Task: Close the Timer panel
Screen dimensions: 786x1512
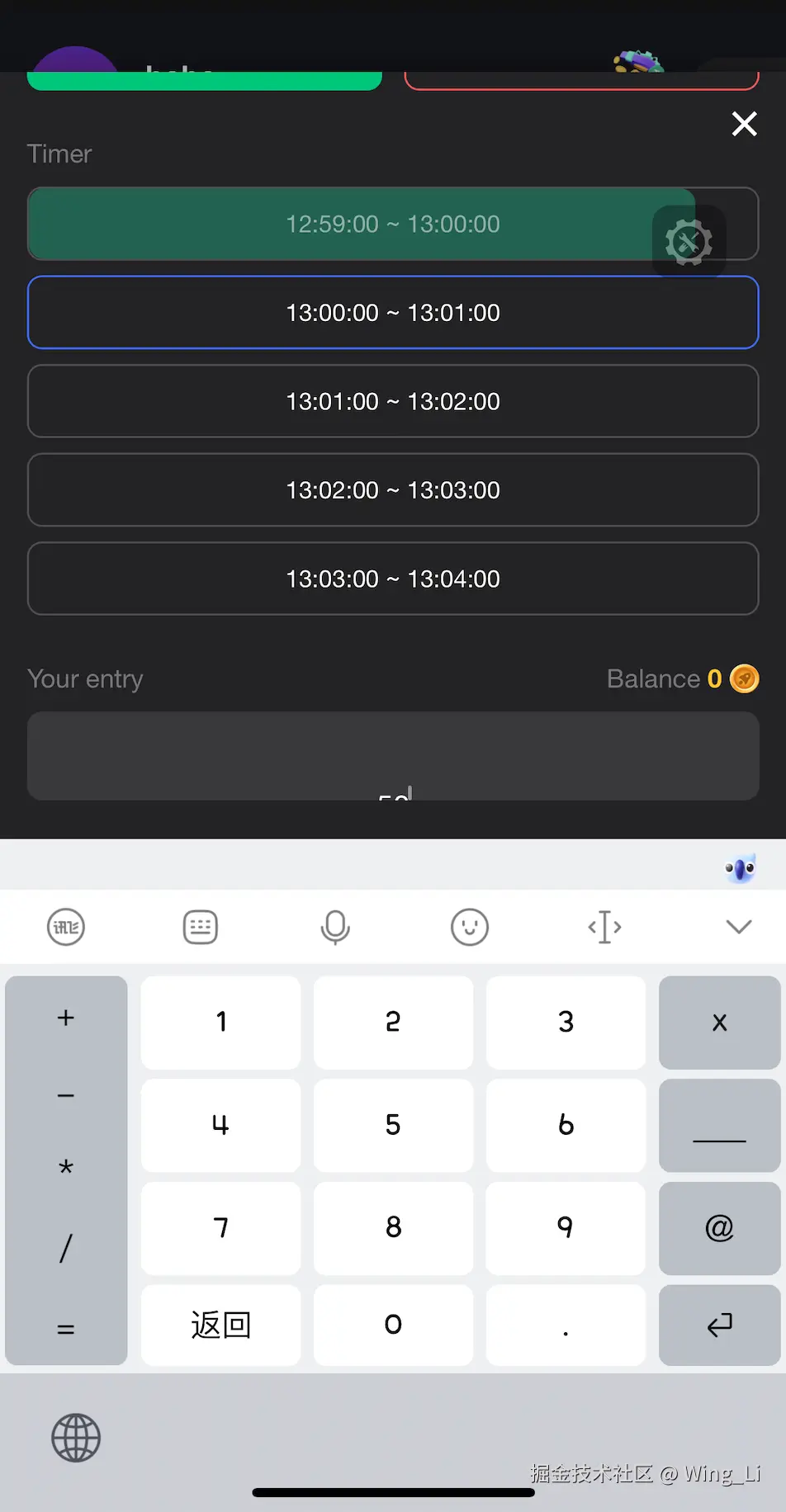Action: pyautogui.click(x=744, y=124)
